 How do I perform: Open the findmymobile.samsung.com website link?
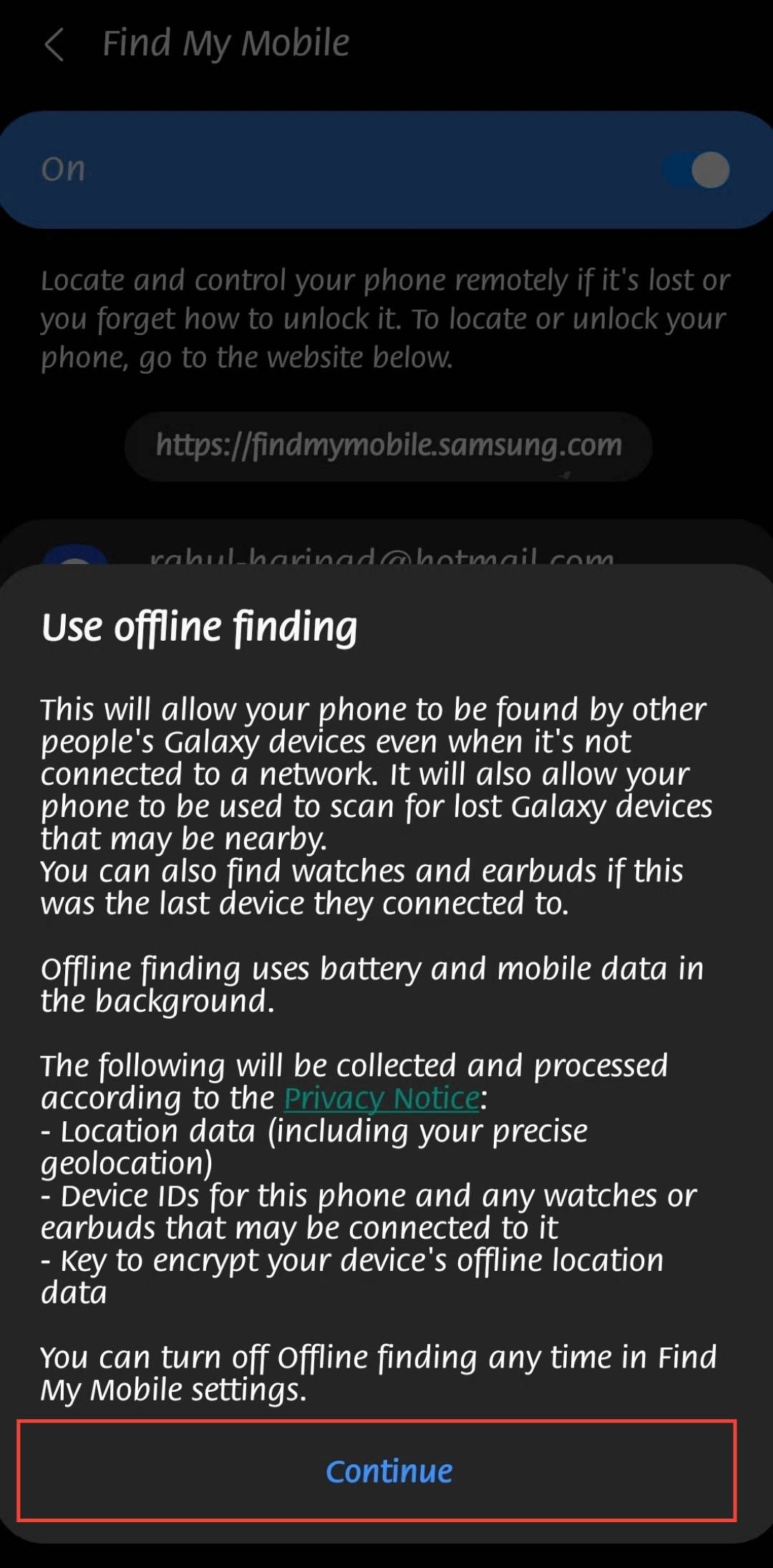(x=389, y=445)
